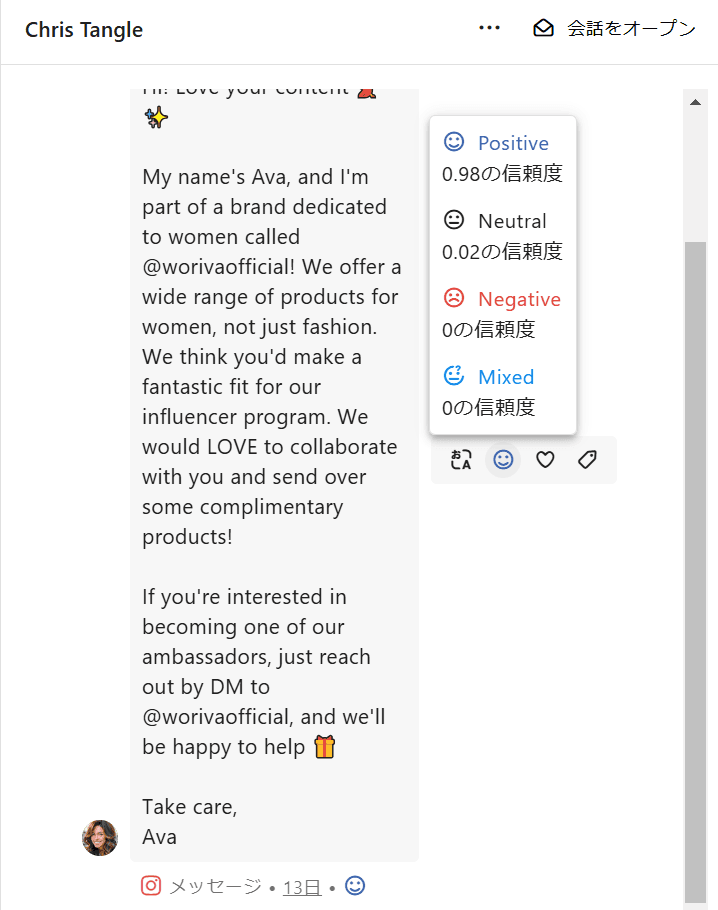This screenshot has width=718, height=910.
Task: Open the three-dot overflow menu
Action: pos(489,29)
